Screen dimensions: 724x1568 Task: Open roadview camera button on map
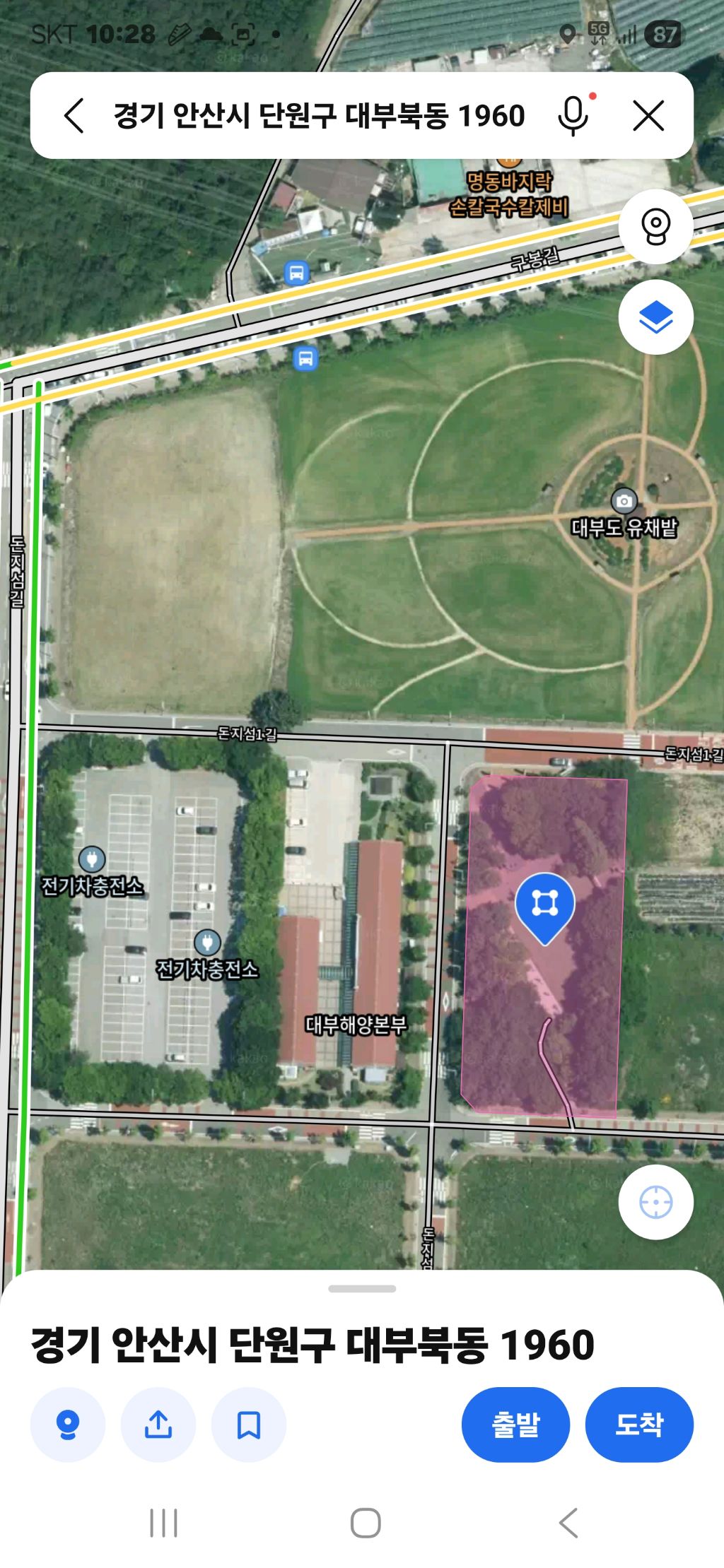point(655,227)
